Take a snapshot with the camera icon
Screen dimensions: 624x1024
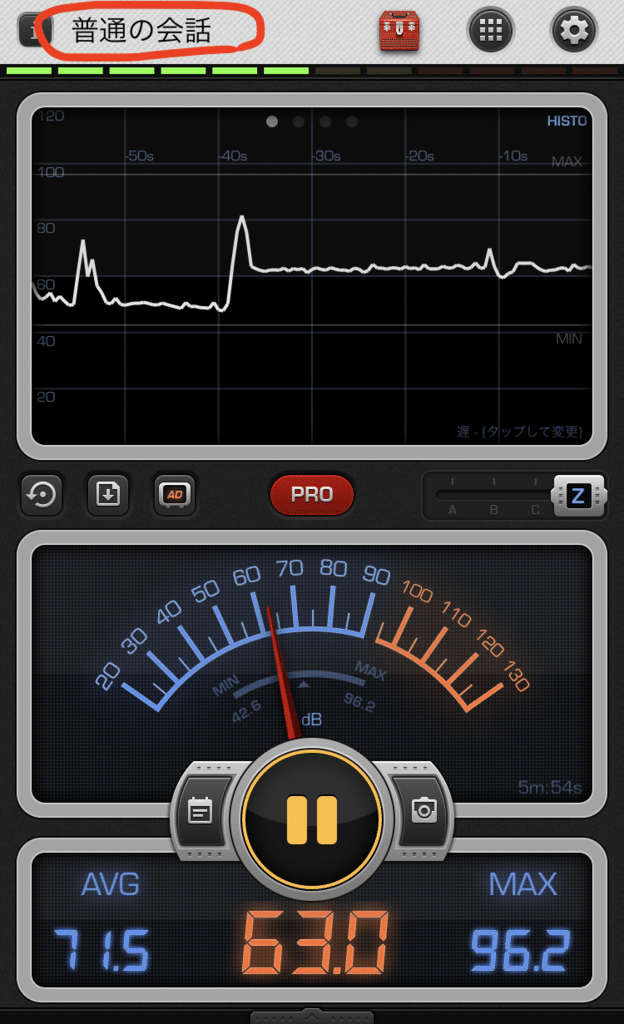(424, 810)
